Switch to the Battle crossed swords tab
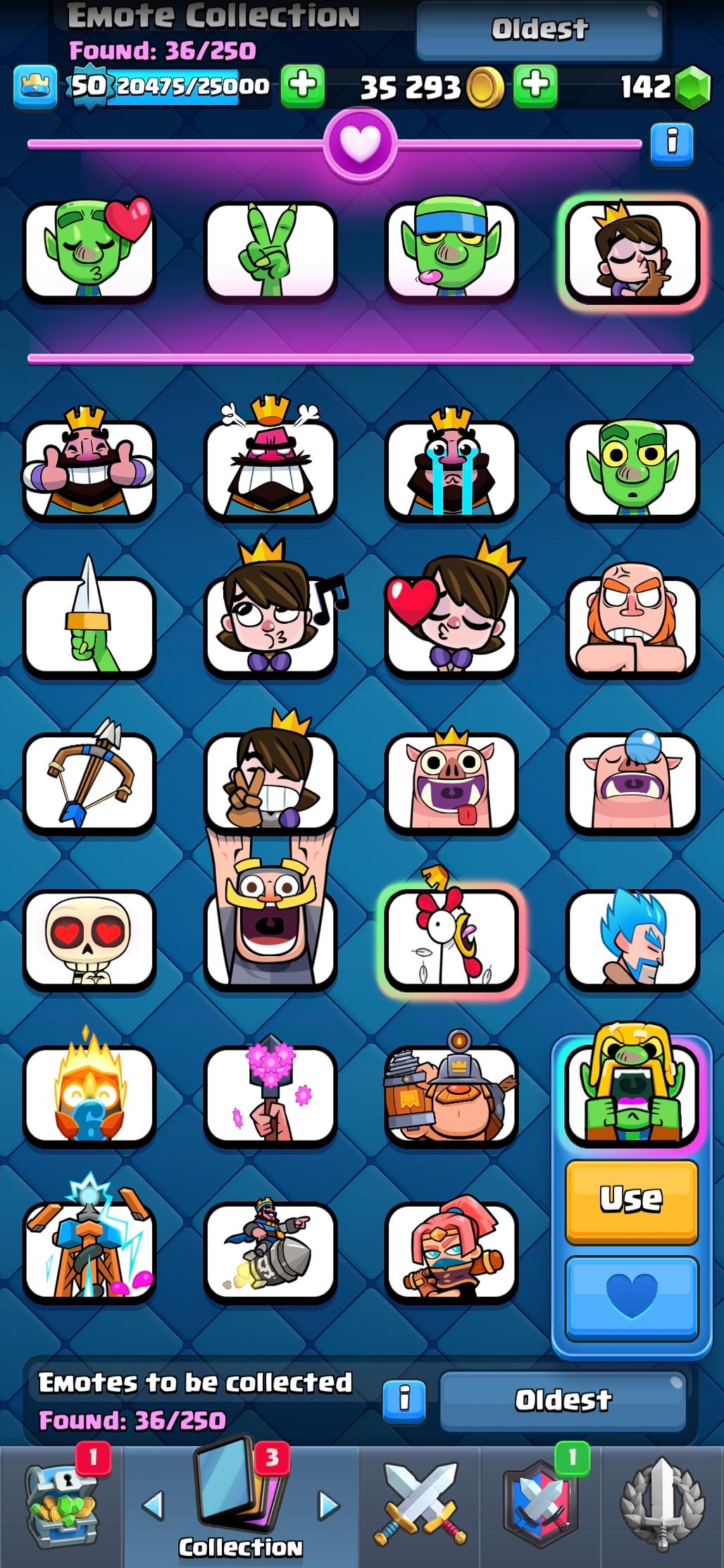Viewport: 724px width, 1568px height. coord(420,1507)
